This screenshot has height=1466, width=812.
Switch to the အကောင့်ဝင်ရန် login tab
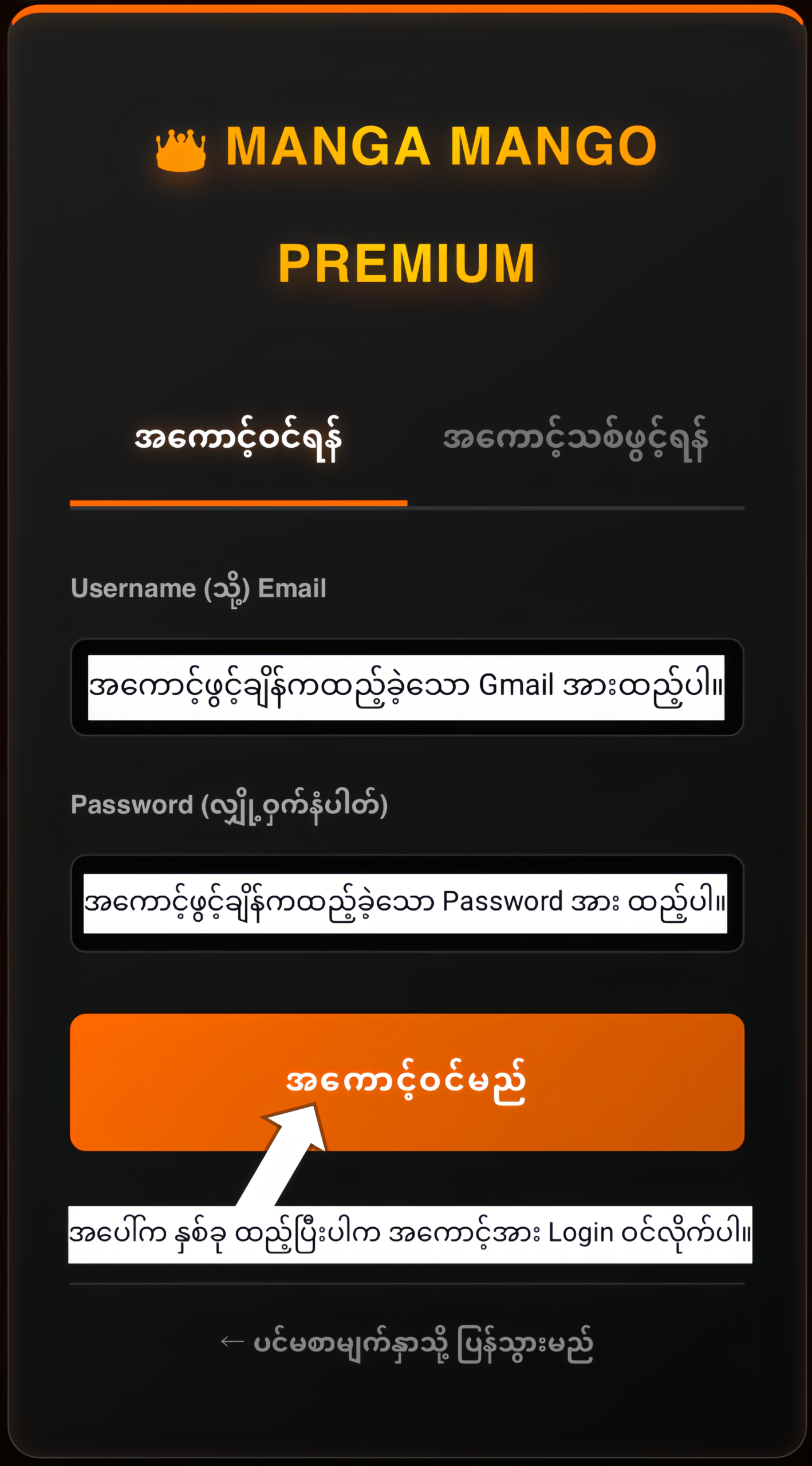coord(238,440)
